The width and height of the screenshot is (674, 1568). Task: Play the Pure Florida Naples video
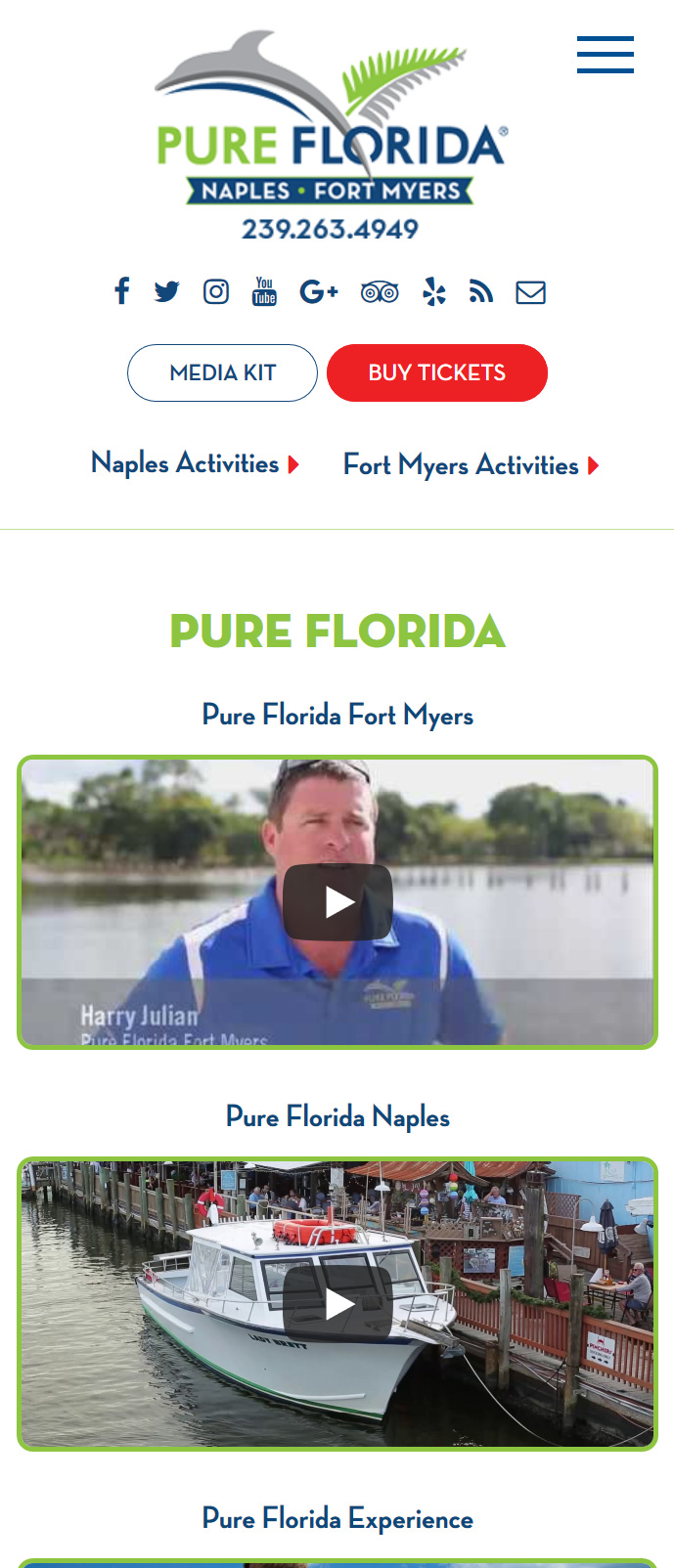point(337,1303)
